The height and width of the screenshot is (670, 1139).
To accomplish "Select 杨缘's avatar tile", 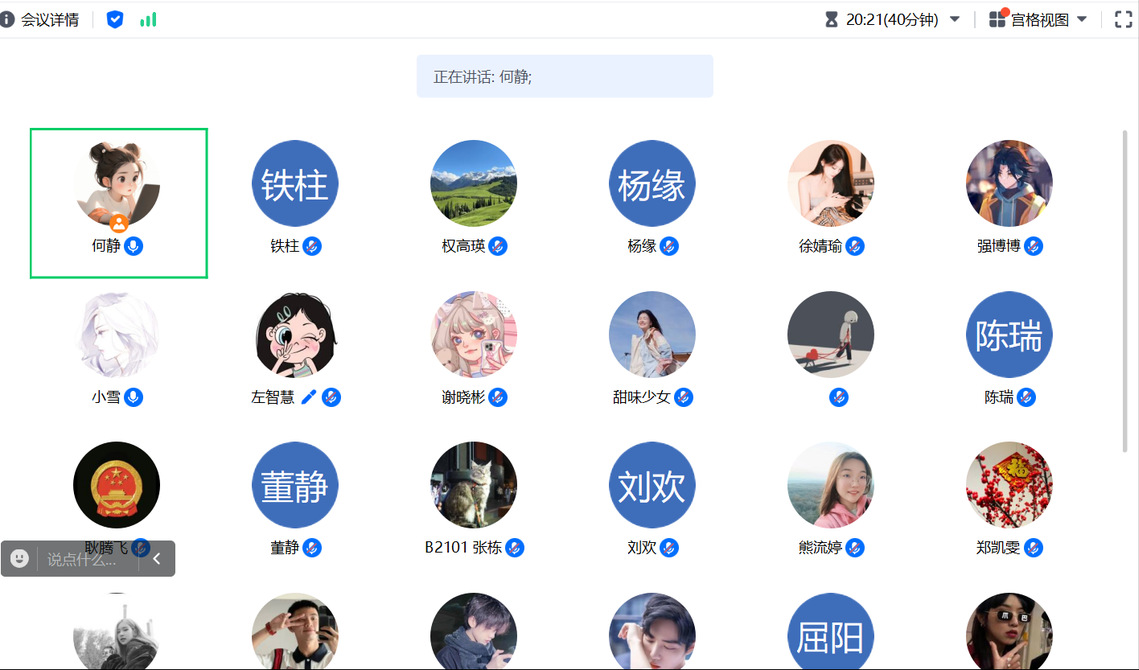I will [x=651, y=185].
